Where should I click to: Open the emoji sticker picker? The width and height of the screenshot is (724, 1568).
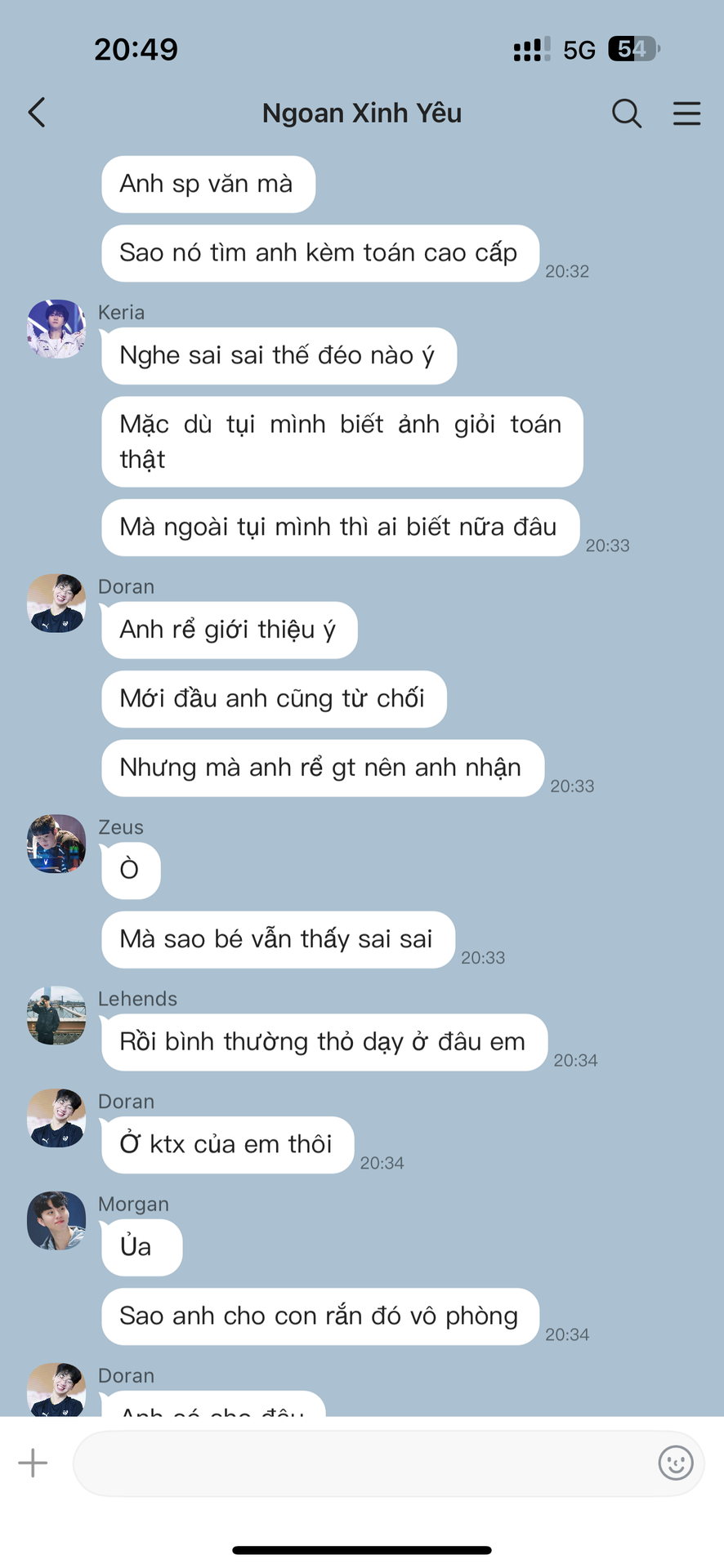675,1463
